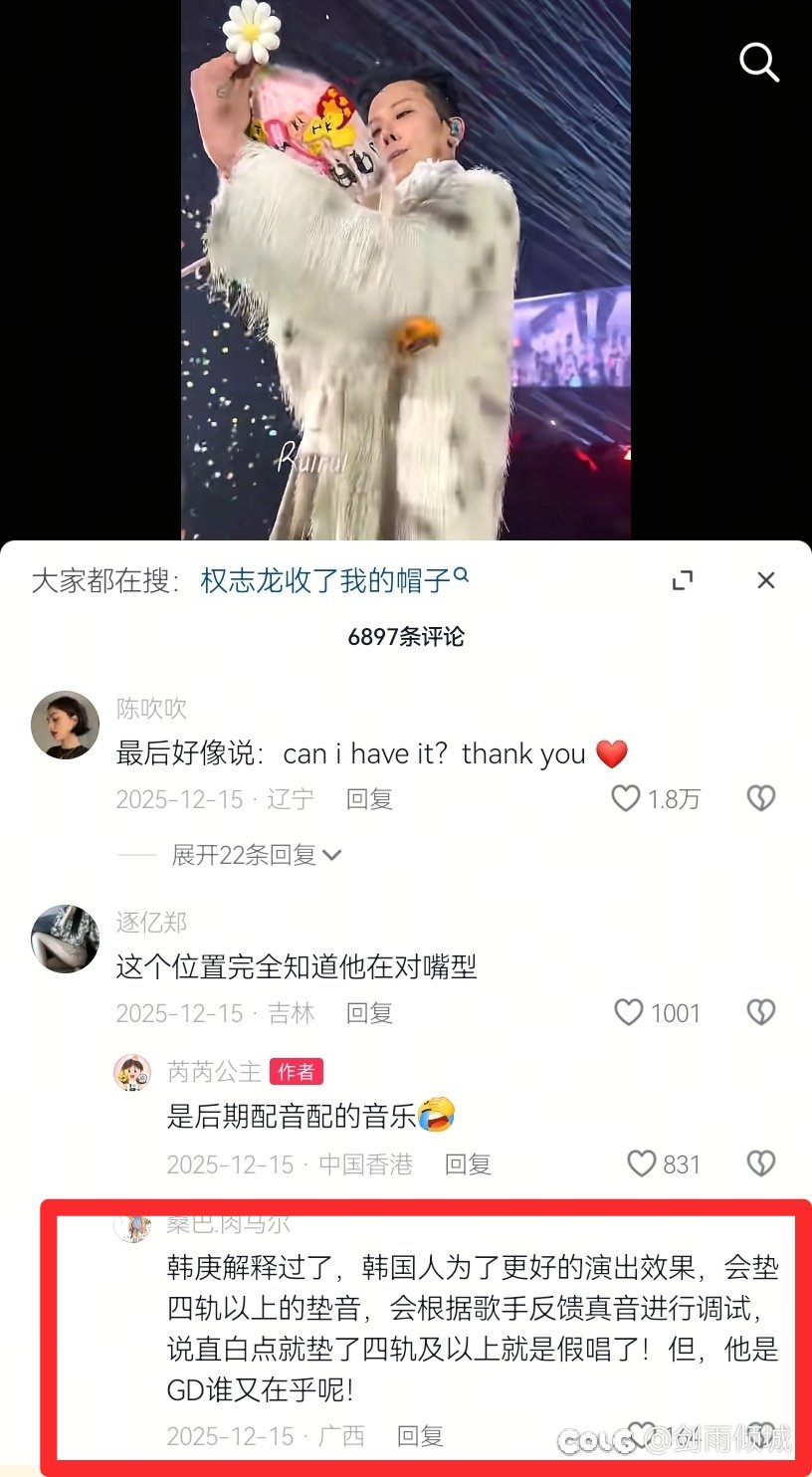
Task: Reply to 逐亿郑 using 回复
Action: coord(368,1013)
